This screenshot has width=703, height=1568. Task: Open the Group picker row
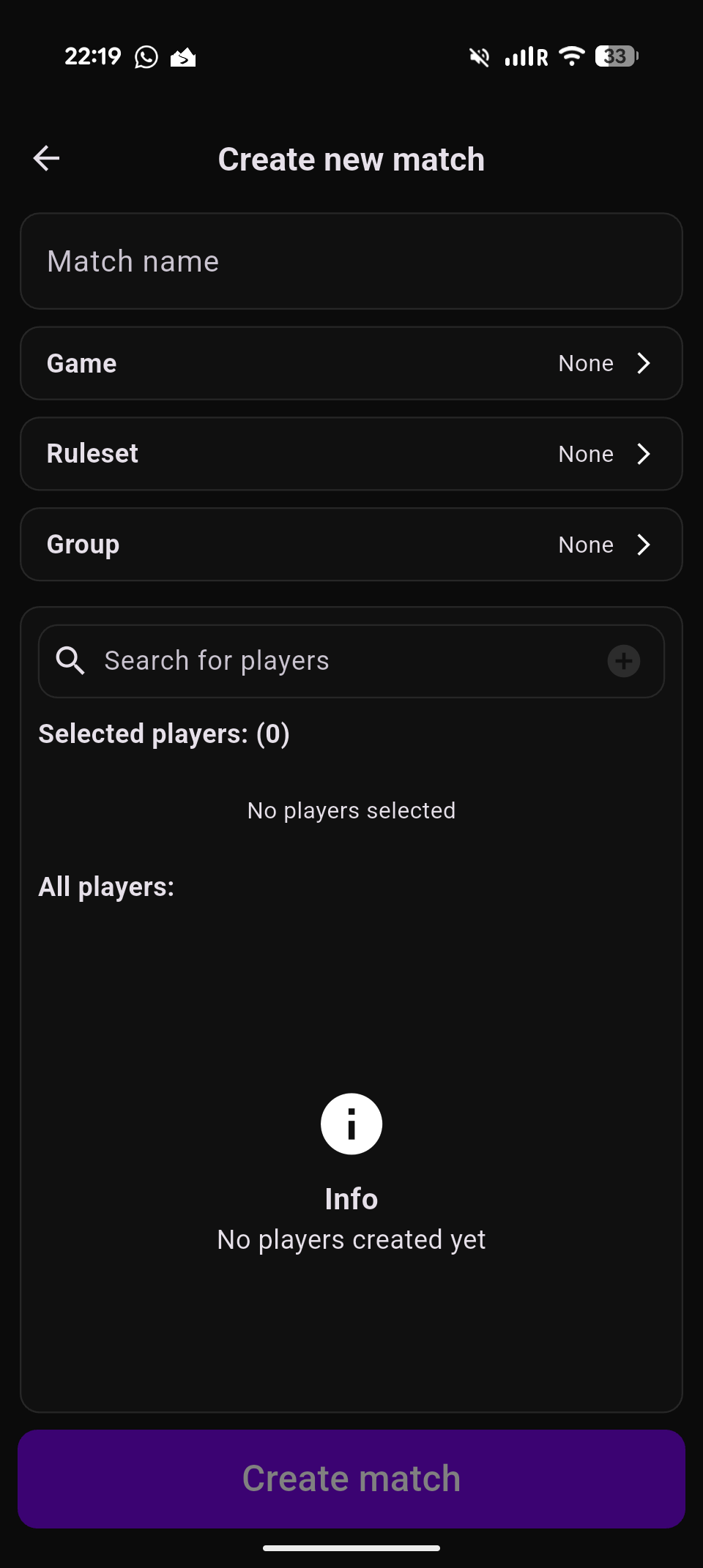351,545
